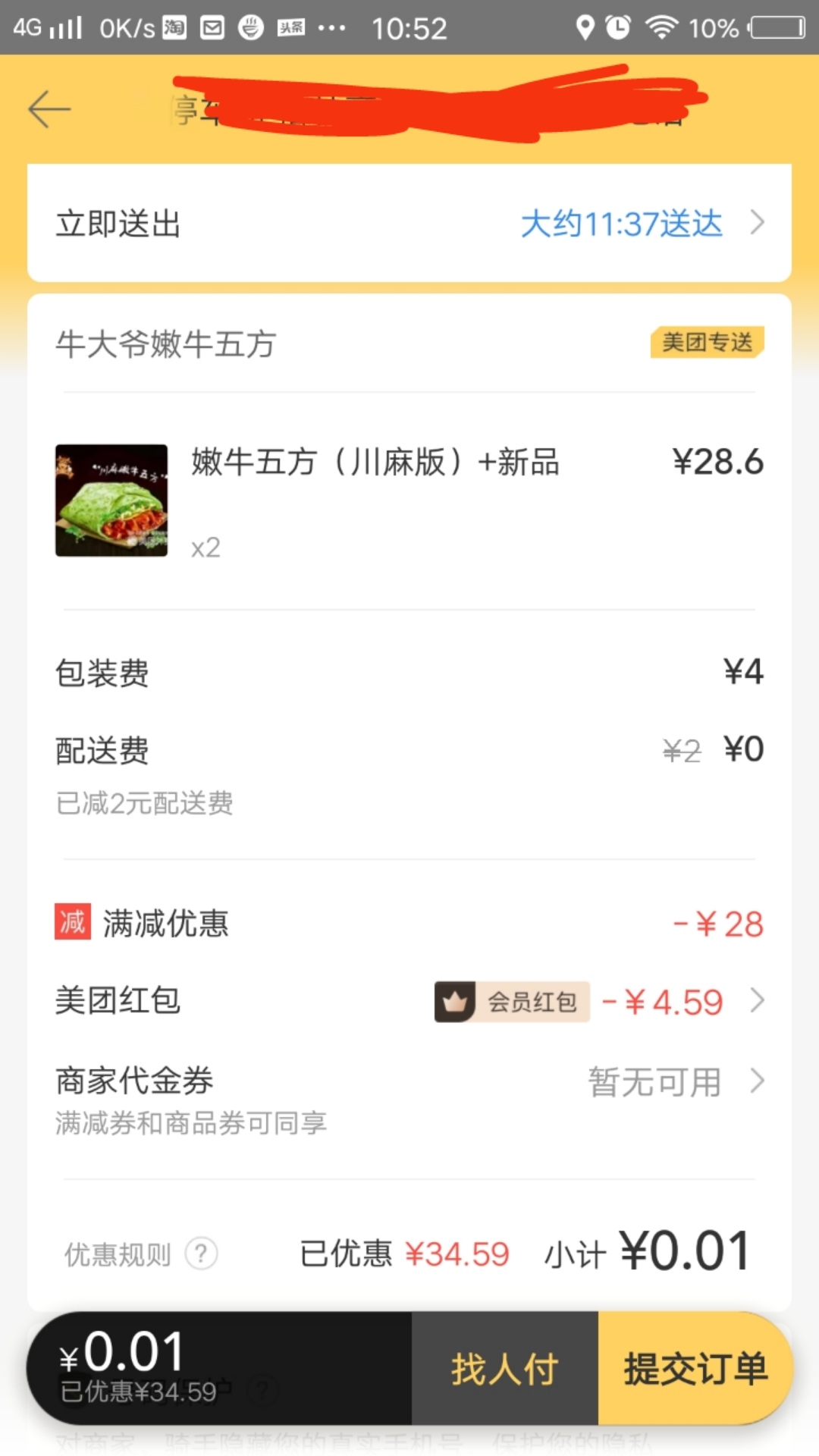Image resolution: width=819 pixels, height=1456 pixels.
Task: View 优惠规则 discount rules help
Action: [x=141, y=1254]
